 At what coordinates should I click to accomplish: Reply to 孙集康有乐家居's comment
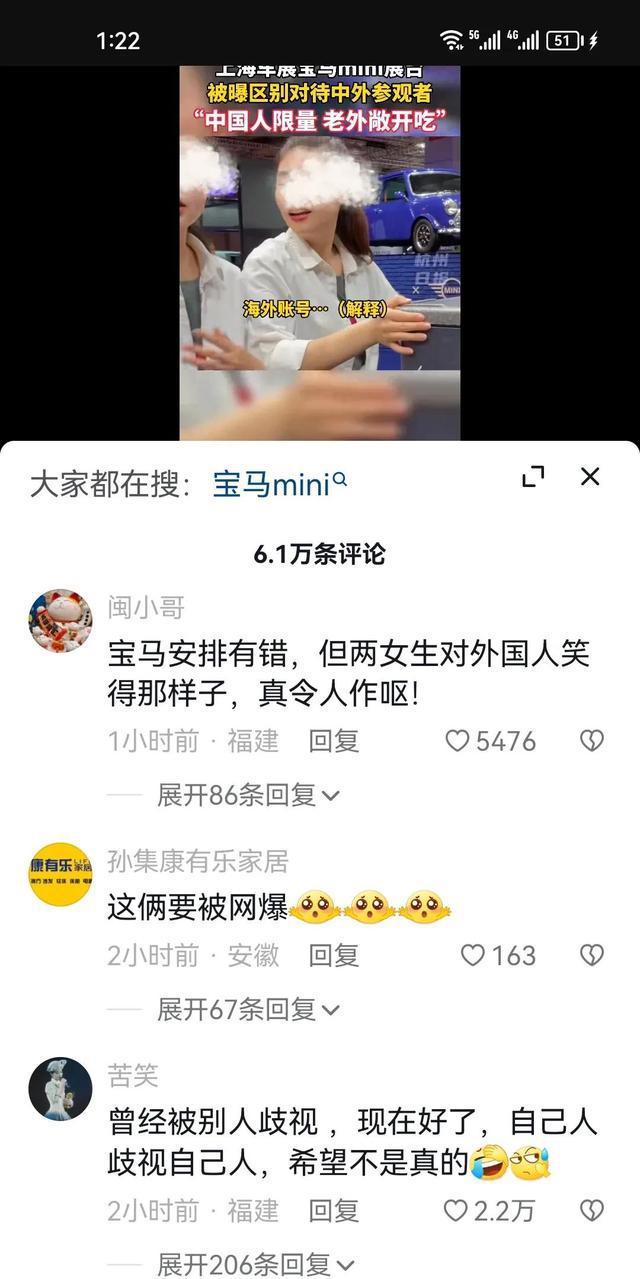(x=333, y=955)
